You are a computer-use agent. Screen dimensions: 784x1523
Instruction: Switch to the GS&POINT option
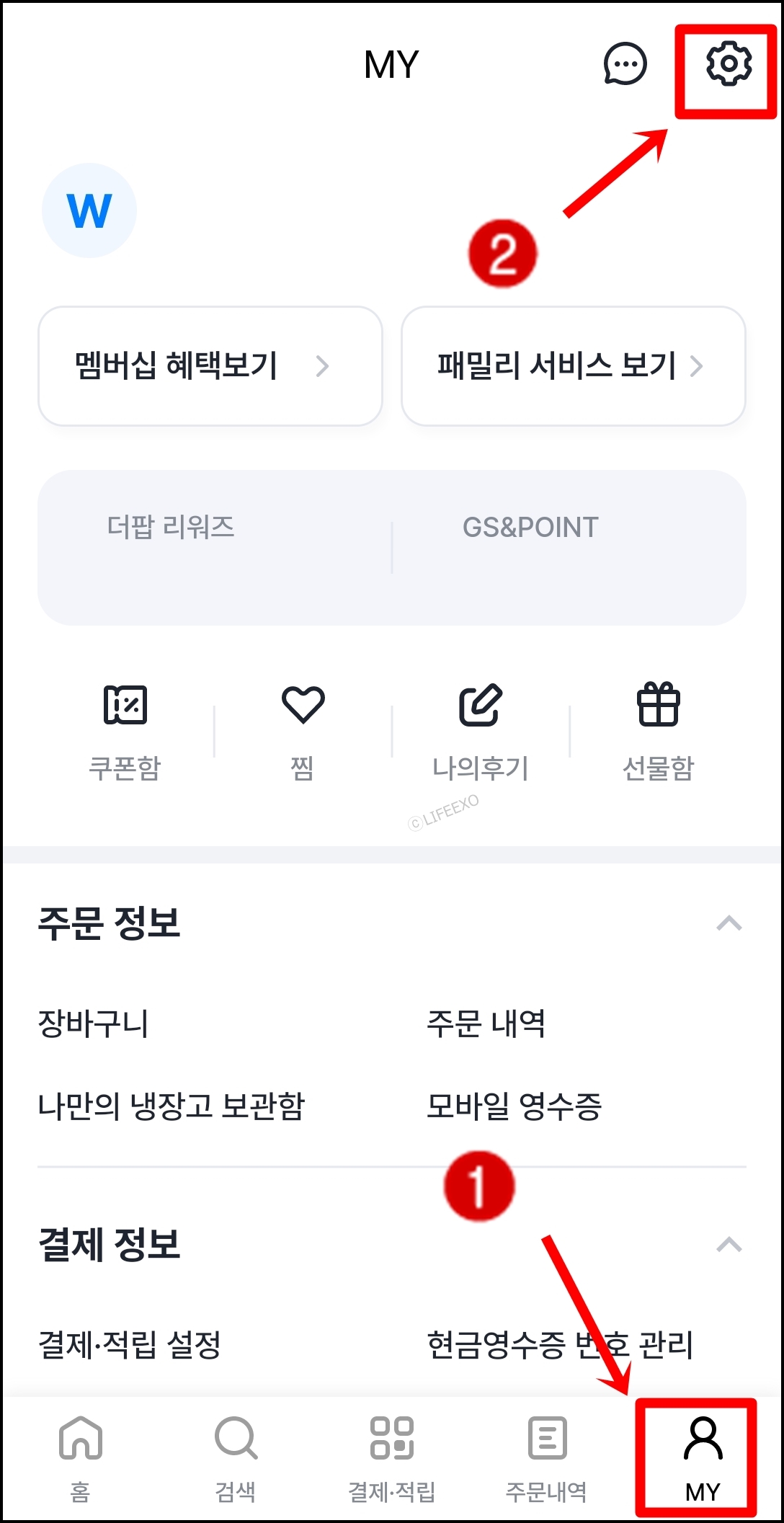(530, 527)
